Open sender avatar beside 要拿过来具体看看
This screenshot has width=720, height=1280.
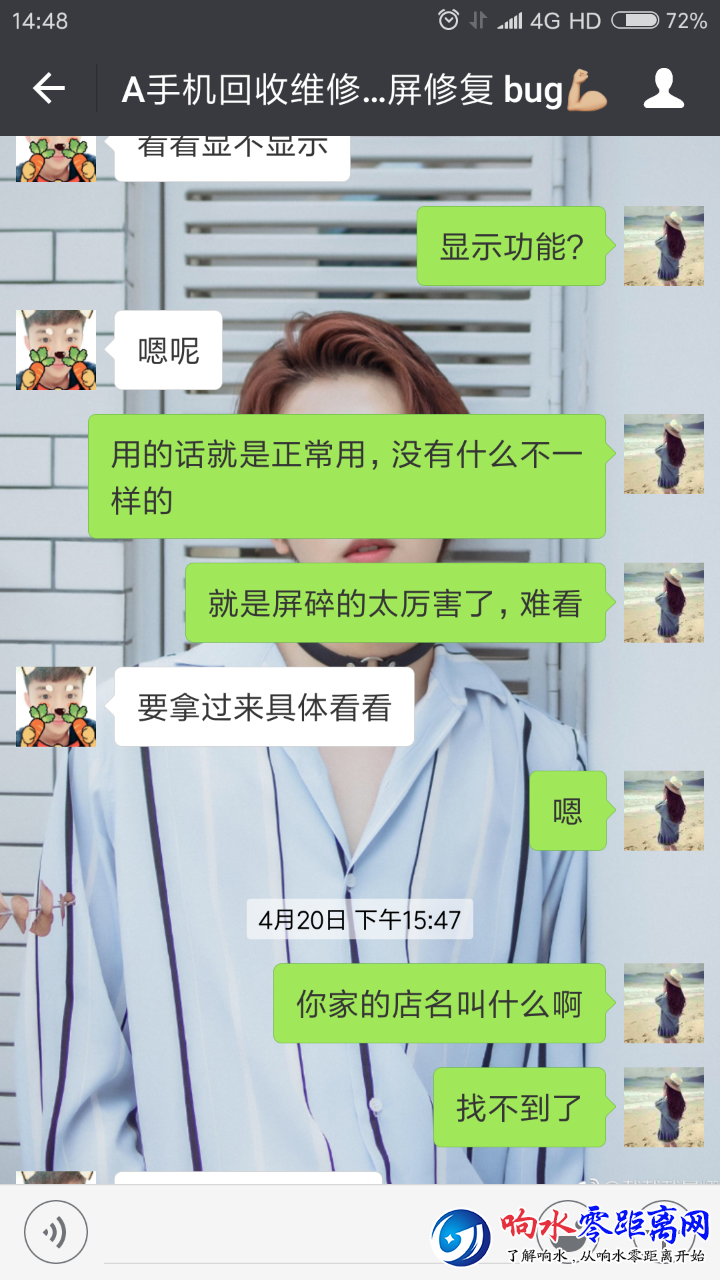pyautogui.click(x=56, y=707)
